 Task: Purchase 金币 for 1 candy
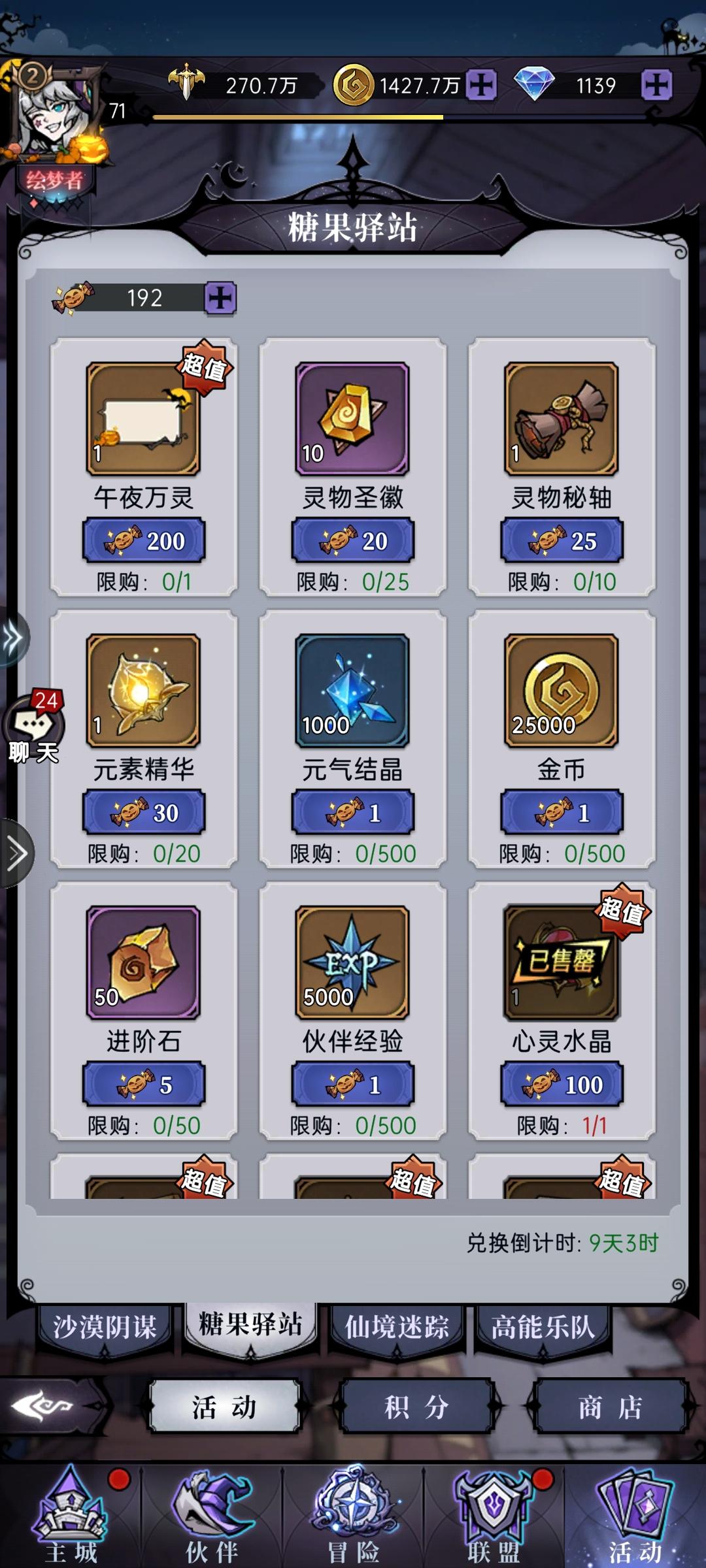(x=562, y=812)
